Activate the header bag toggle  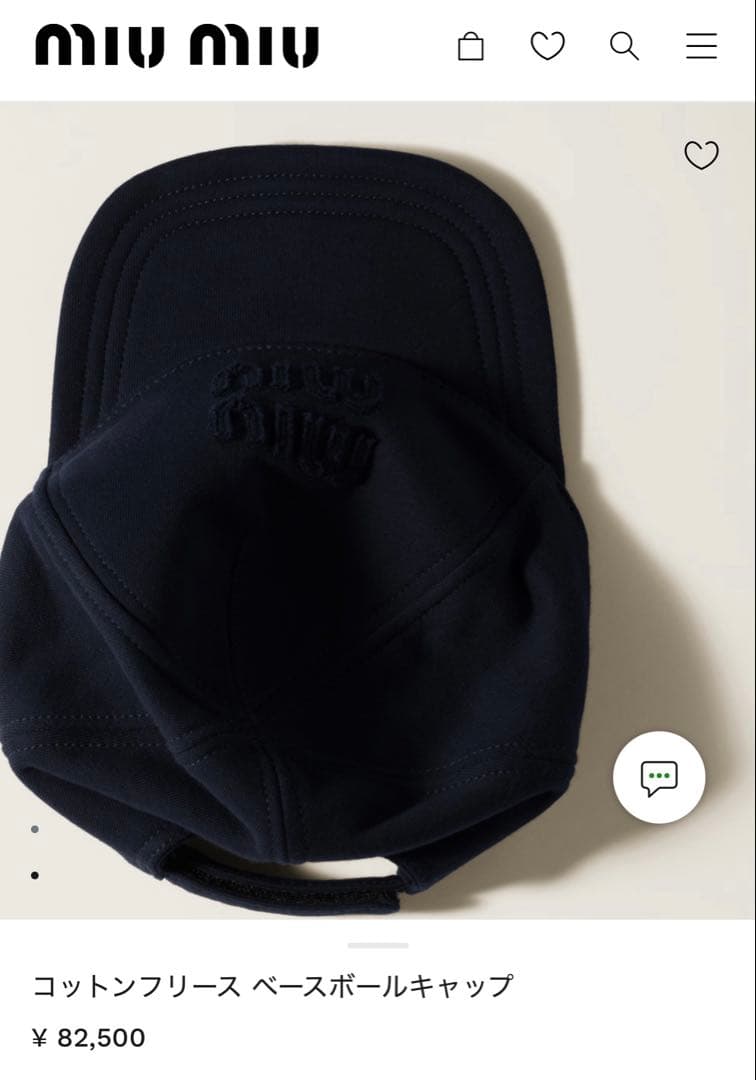pos(470,46)
